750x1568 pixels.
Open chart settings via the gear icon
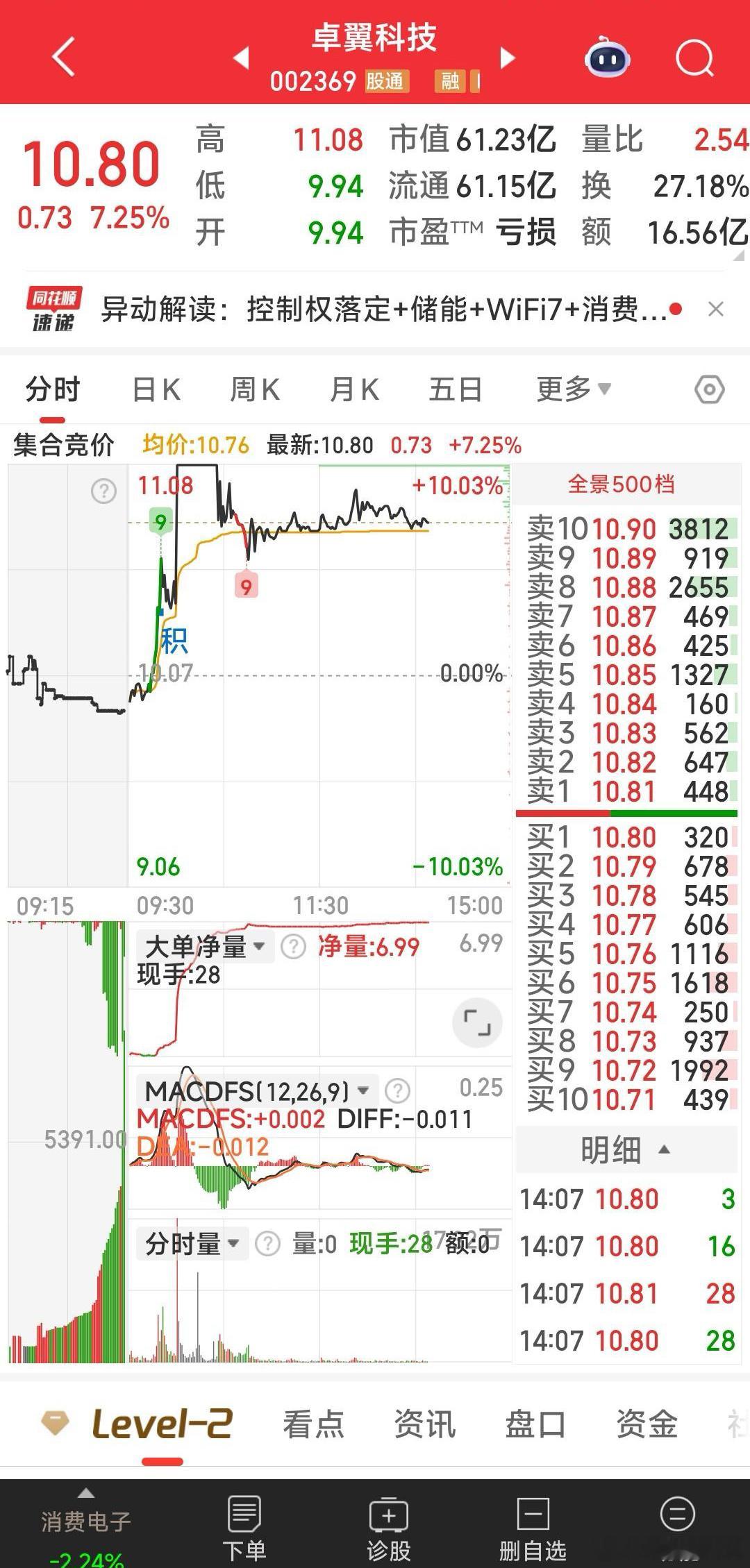click(x=710, y=389)
